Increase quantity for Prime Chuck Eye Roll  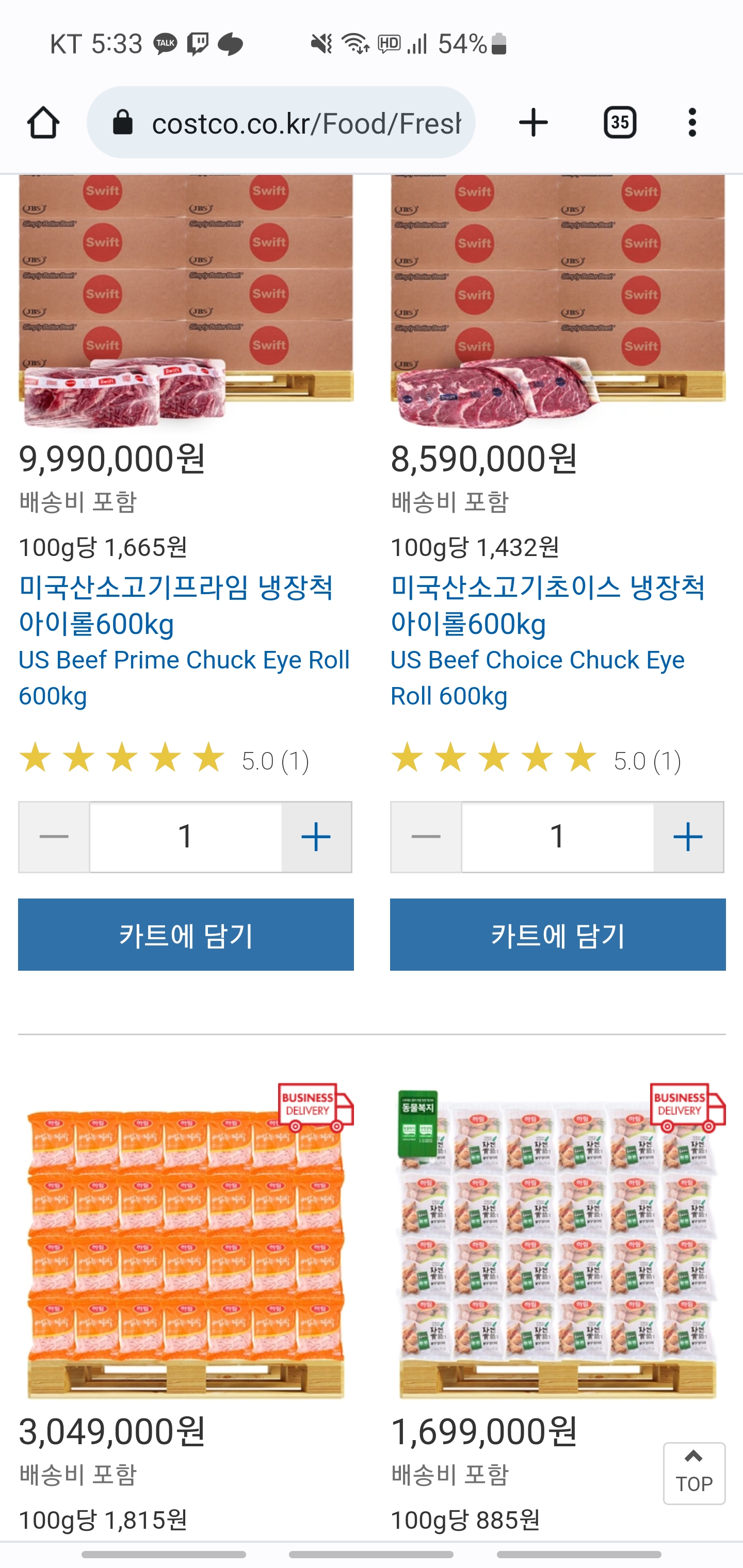pyautogui.click(x=316, y=837)
